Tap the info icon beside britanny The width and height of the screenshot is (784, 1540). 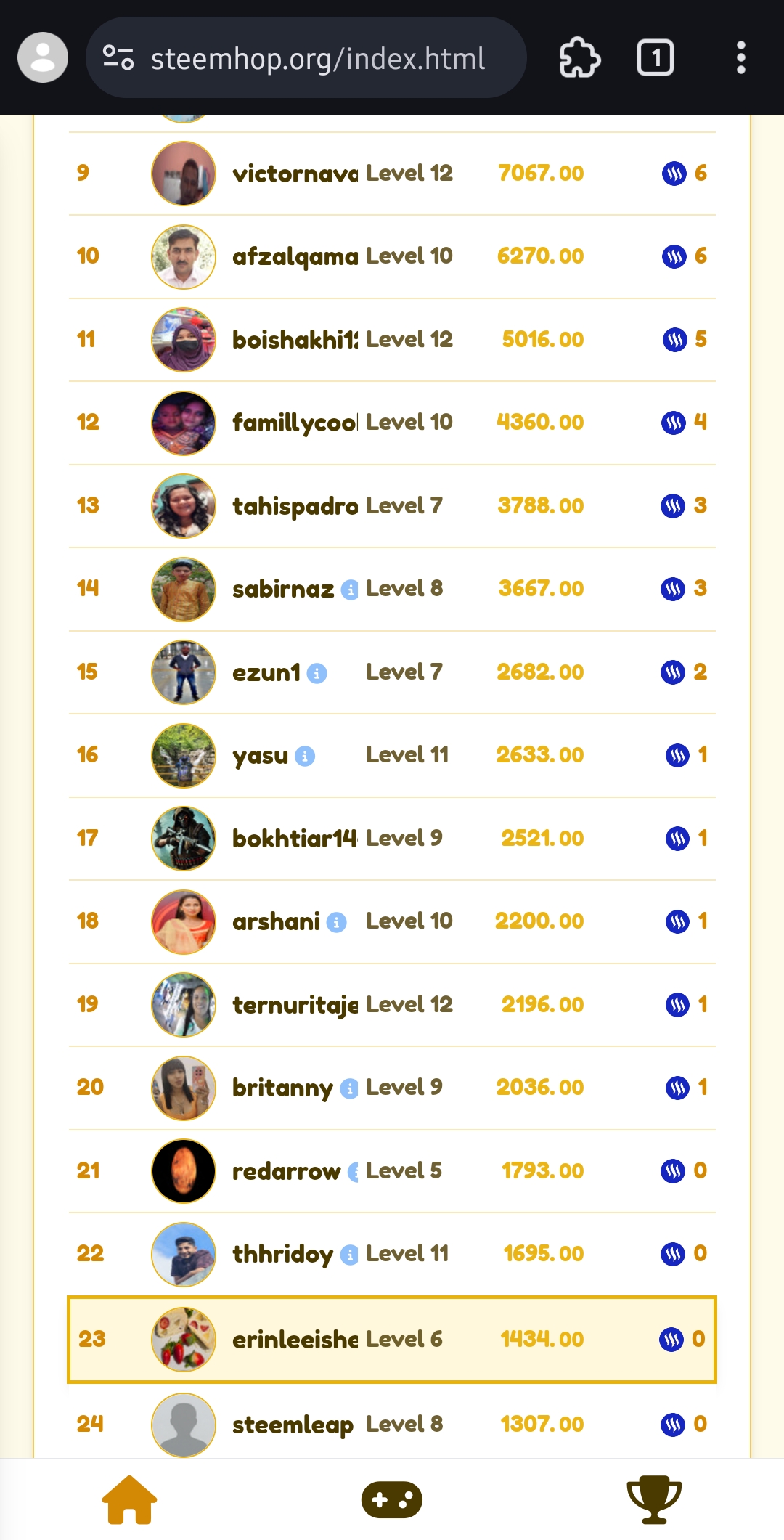[350, 1088]
